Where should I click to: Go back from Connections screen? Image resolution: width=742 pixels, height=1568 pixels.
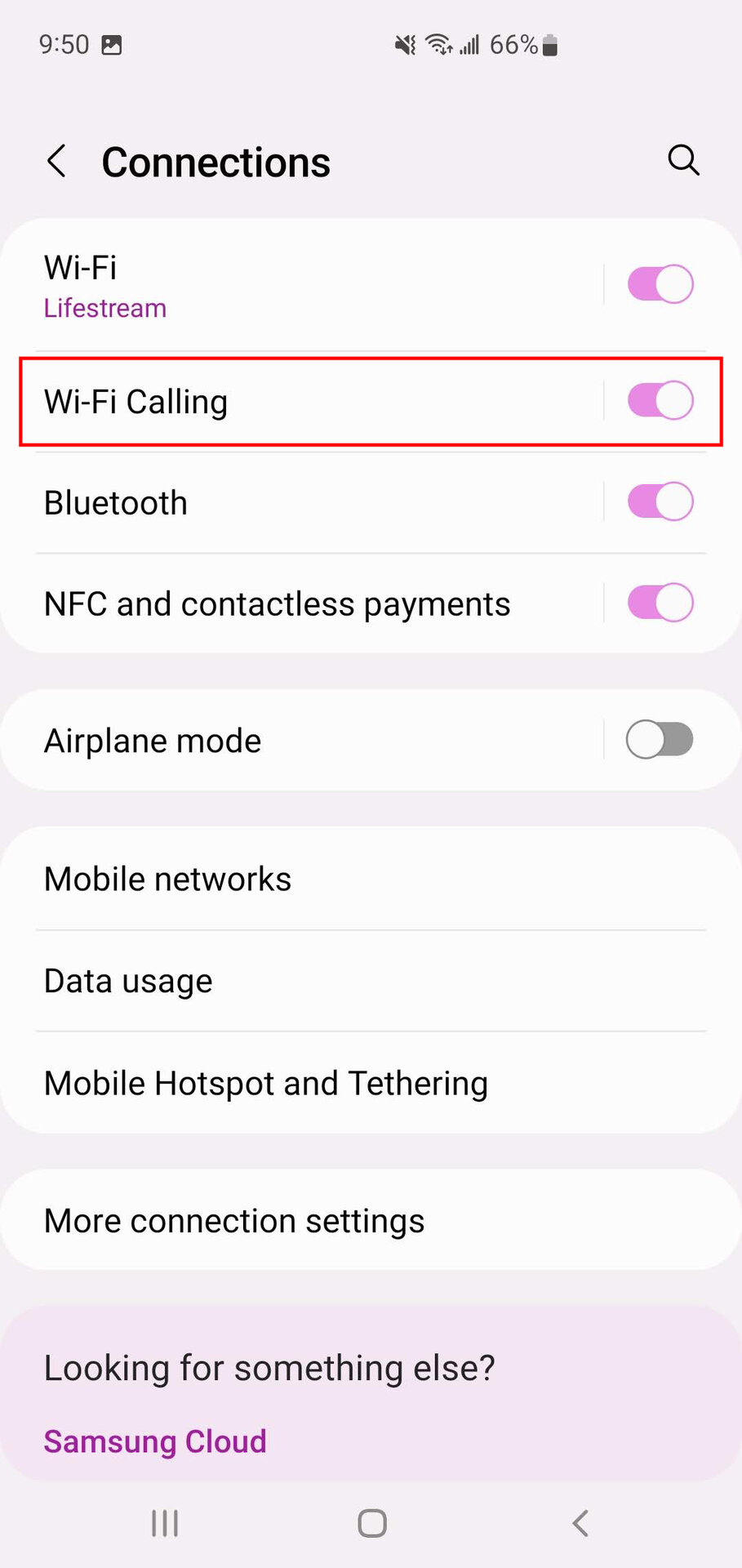(x=56, y=161)
